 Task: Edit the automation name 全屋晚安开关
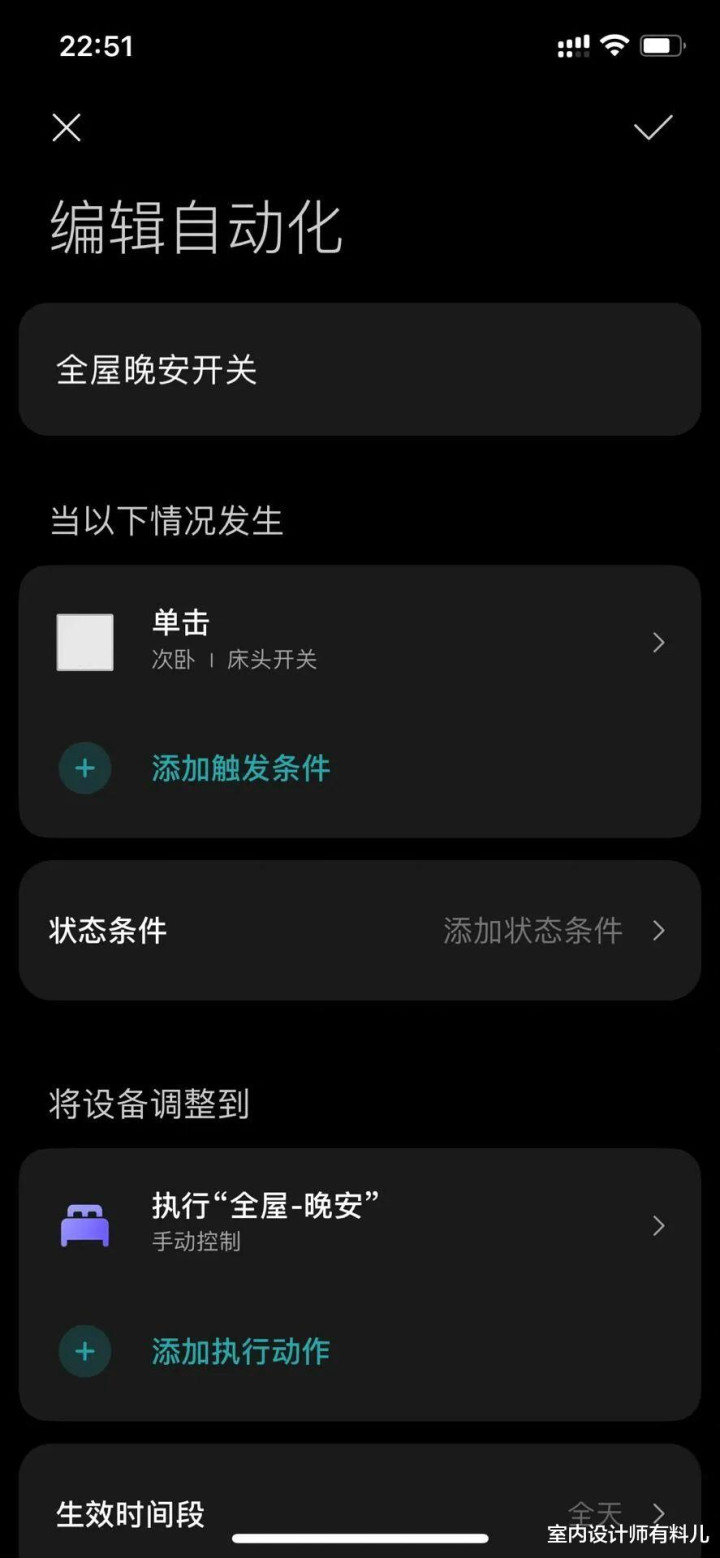[360, 369]
